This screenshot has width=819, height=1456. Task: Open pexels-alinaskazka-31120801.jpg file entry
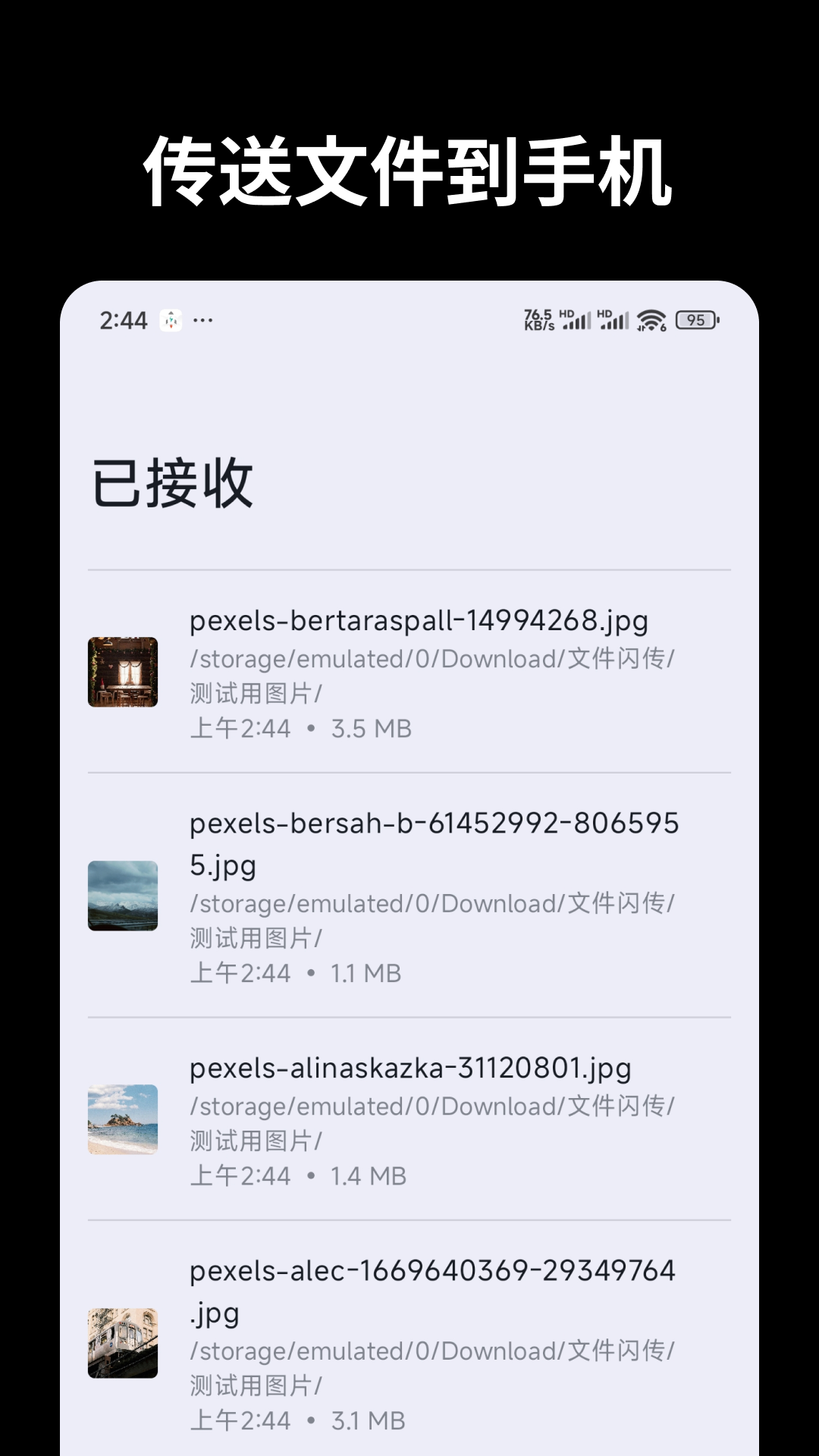pos(410,1068)
